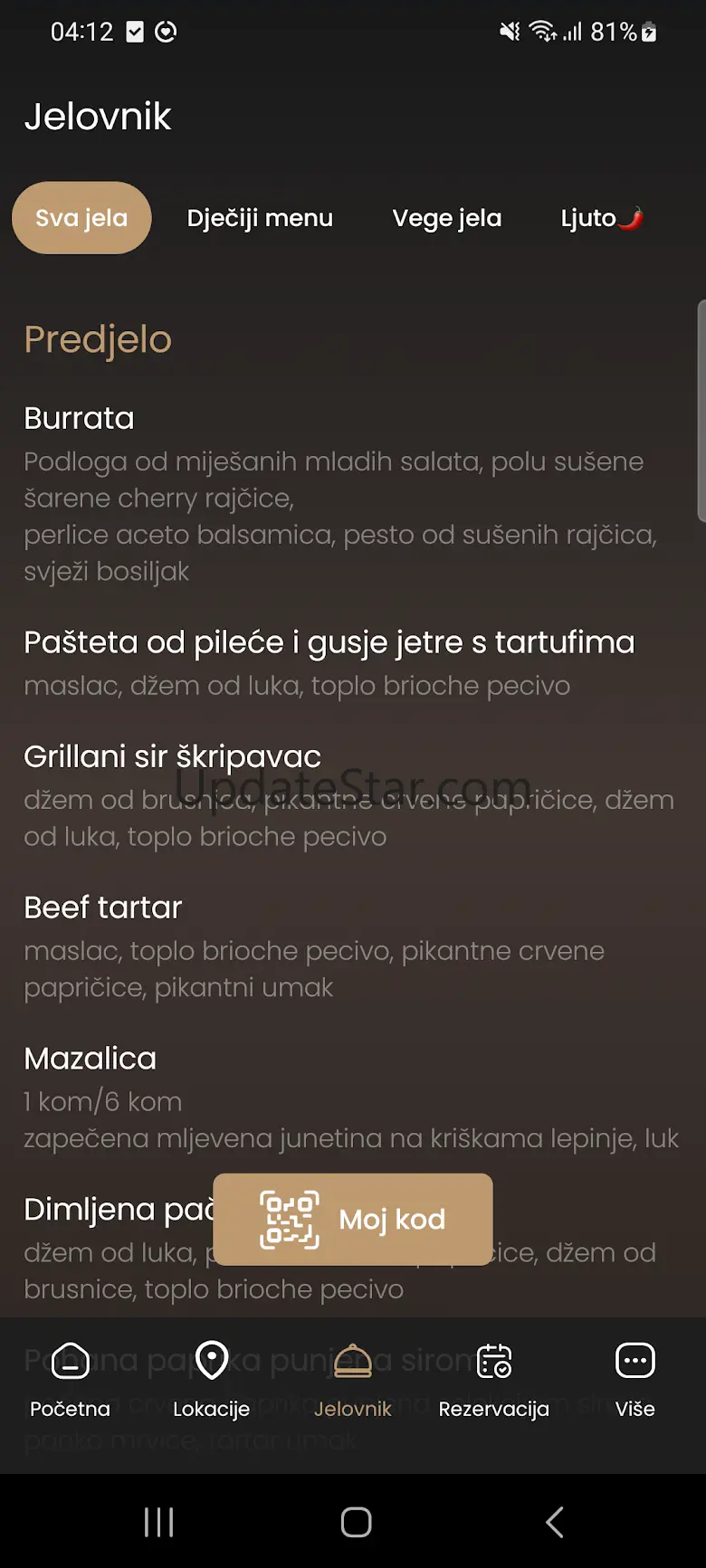Viewport: 706px width, 1568px height.
Task: Open the Moj kod QR button
Action: coord(353,1219)
